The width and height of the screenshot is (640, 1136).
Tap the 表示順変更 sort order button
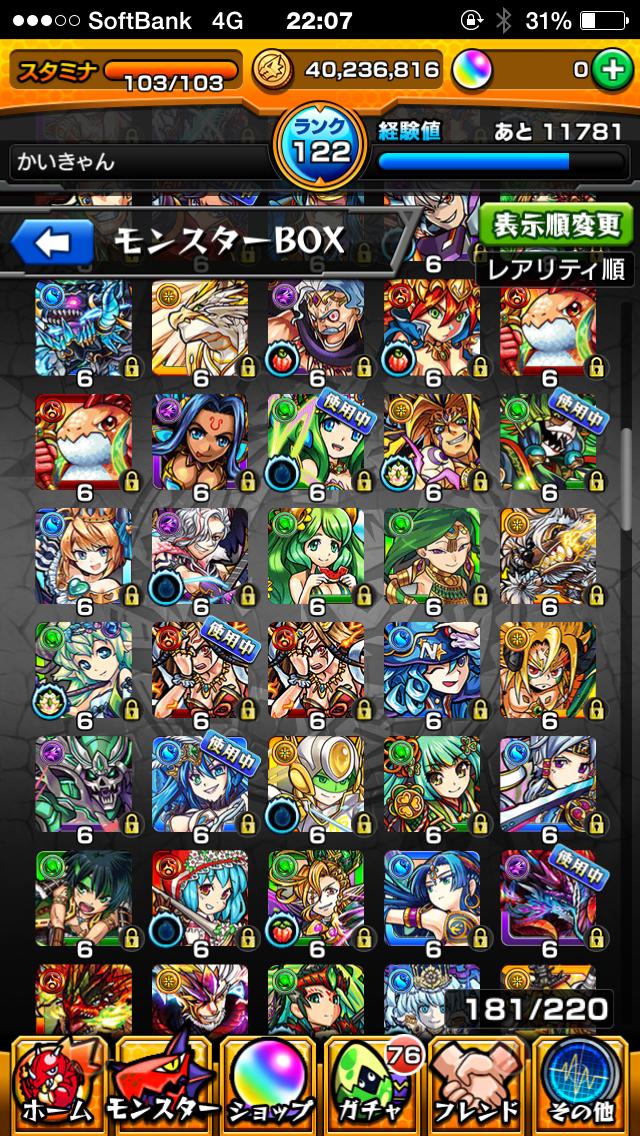point(555,225)
